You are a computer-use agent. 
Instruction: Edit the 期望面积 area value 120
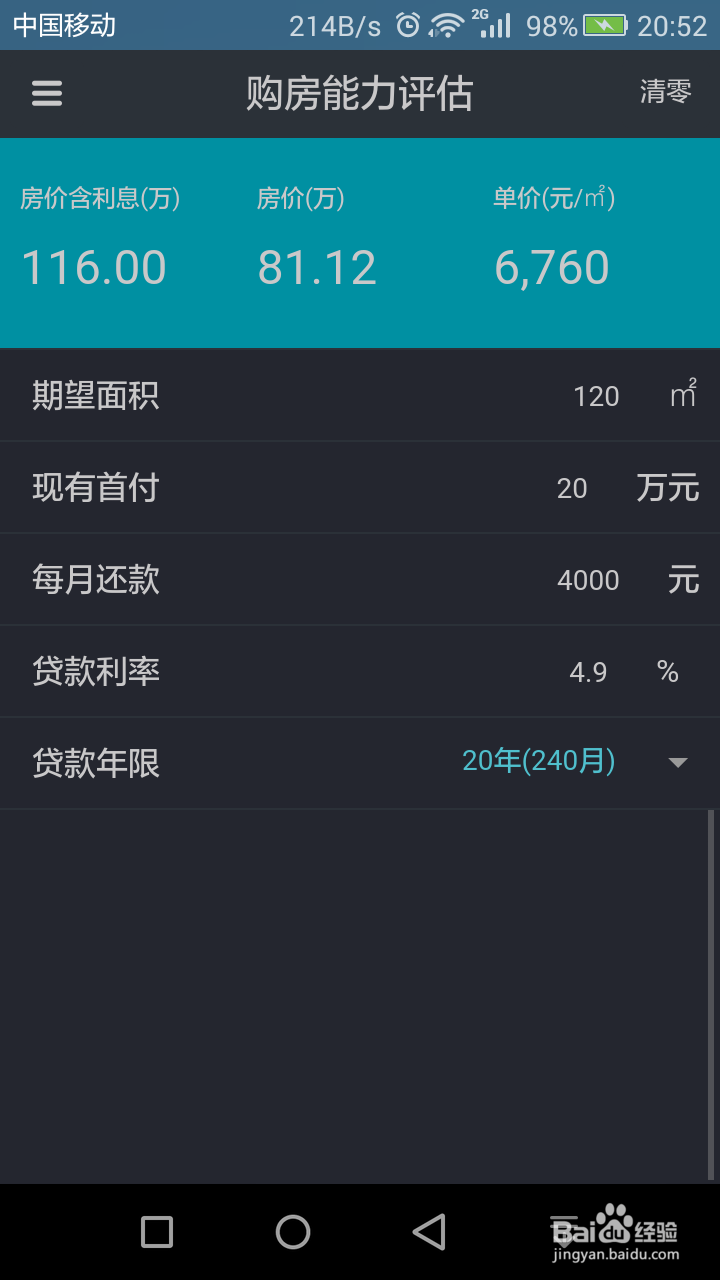[x=596, y=396]
